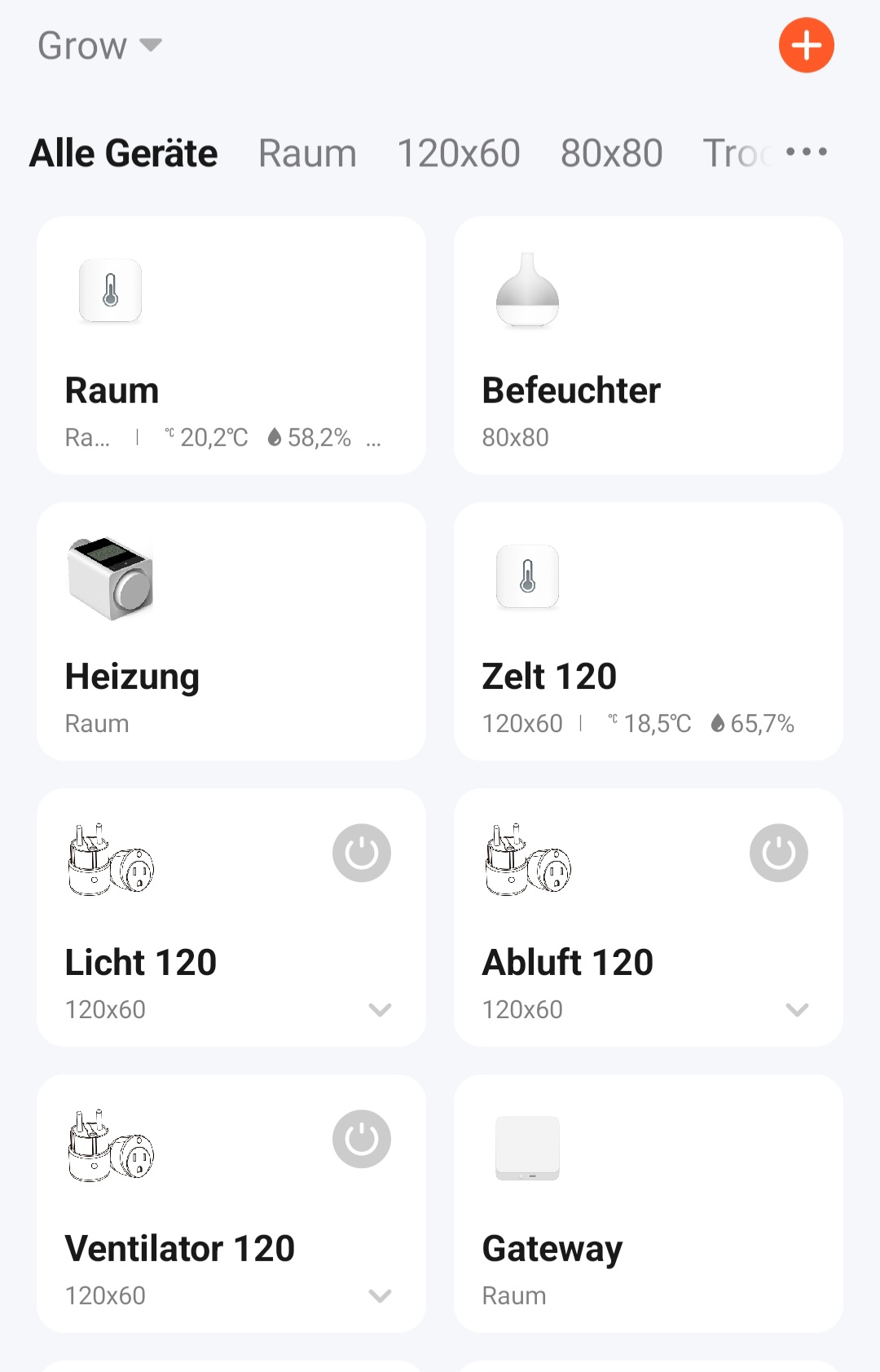Open the Befeuchter device card
880x1372 pixels.
[648, 345]
